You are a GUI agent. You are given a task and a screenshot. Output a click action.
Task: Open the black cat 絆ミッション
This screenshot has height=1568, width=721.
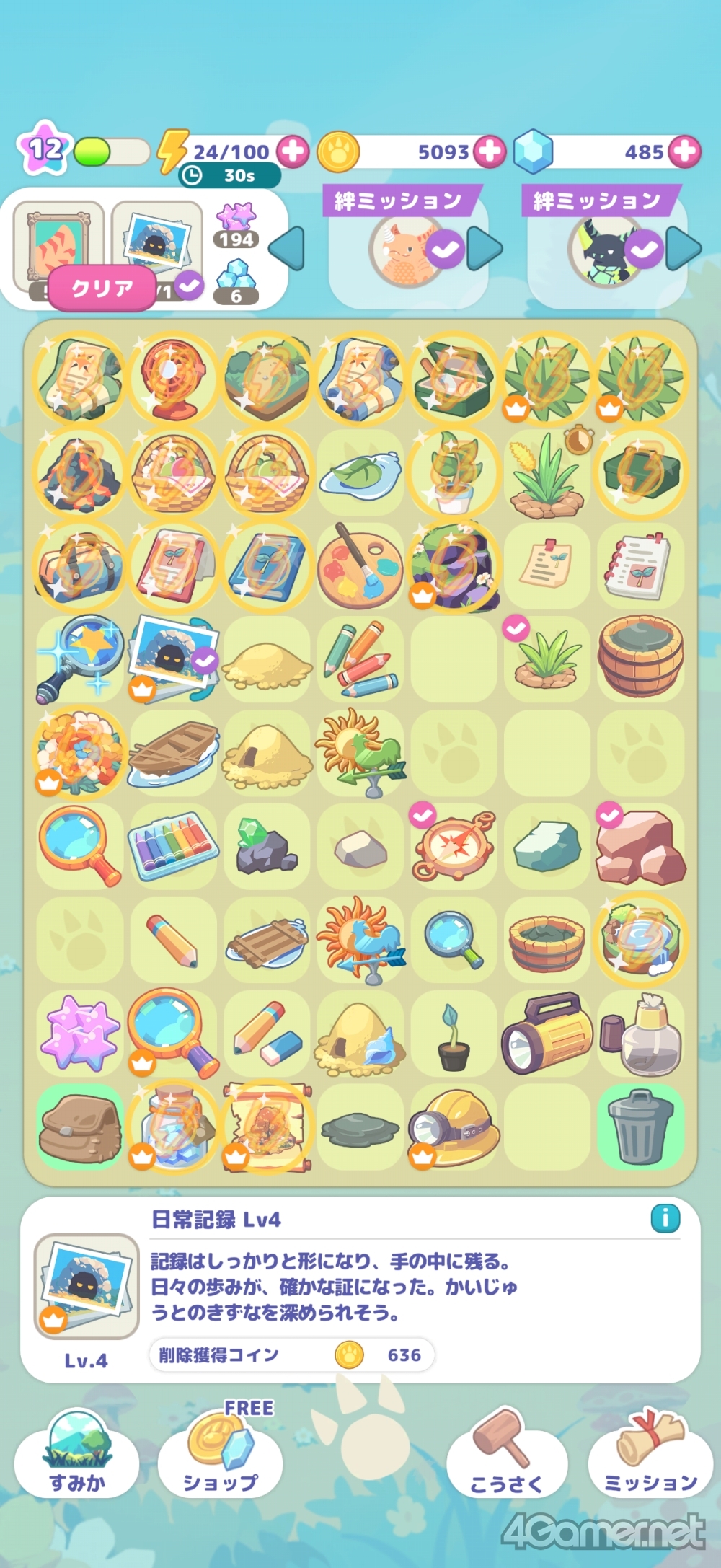[x=606, y=249]
